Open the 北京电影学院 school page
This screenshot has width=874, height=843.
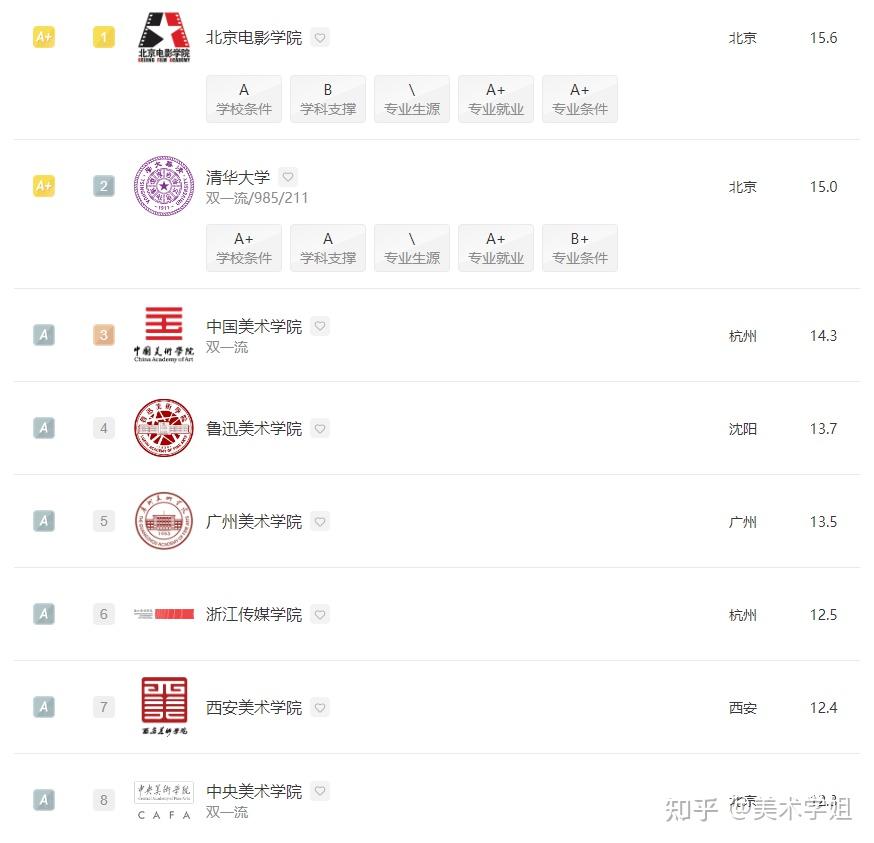coord(253,38)
